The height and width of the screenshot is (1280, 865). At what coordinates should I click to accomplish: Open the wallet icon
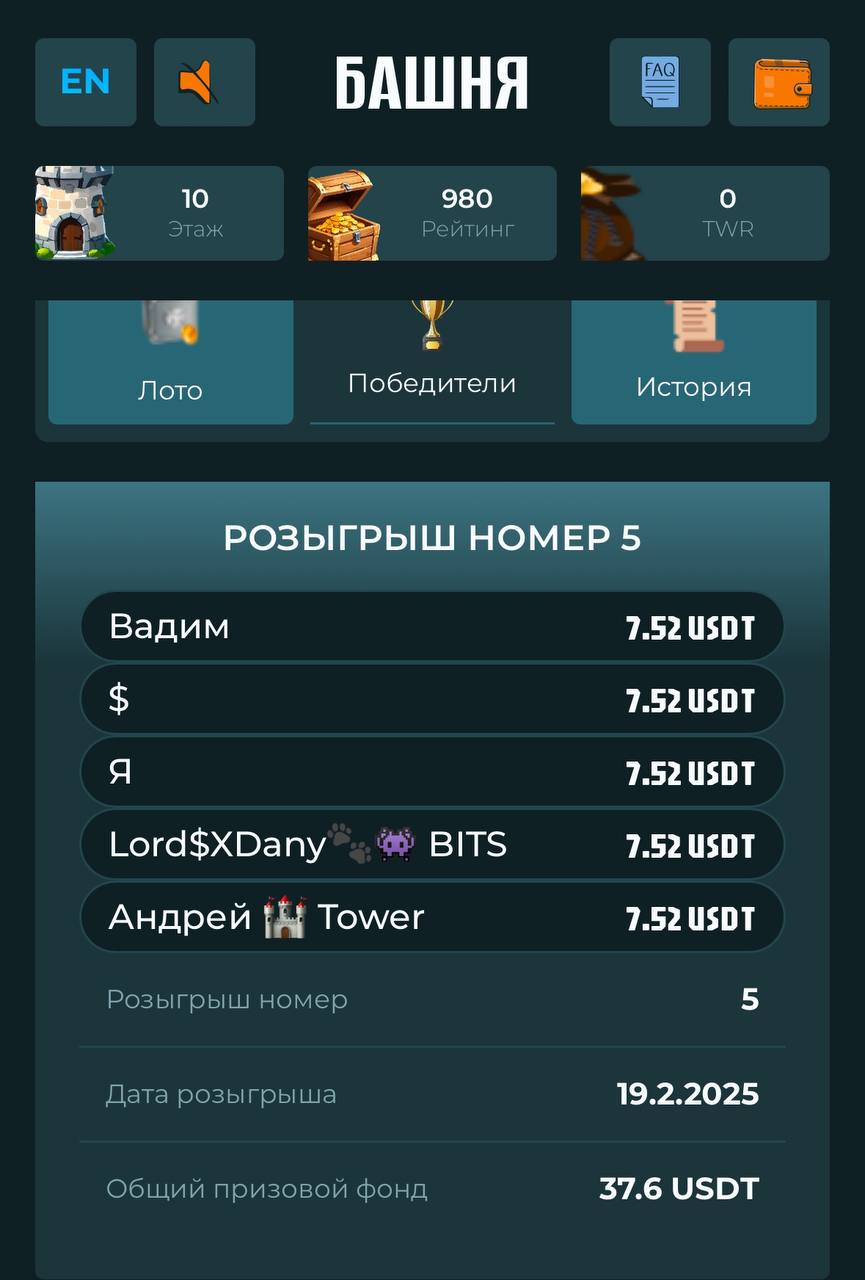[779, 82]
